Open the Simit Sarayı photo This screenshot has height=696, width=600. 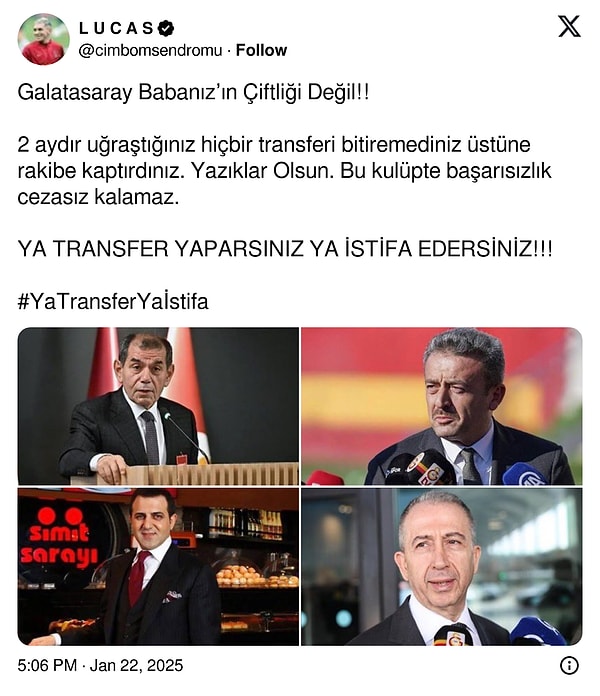pyautogui.click(x=158, y=567)
